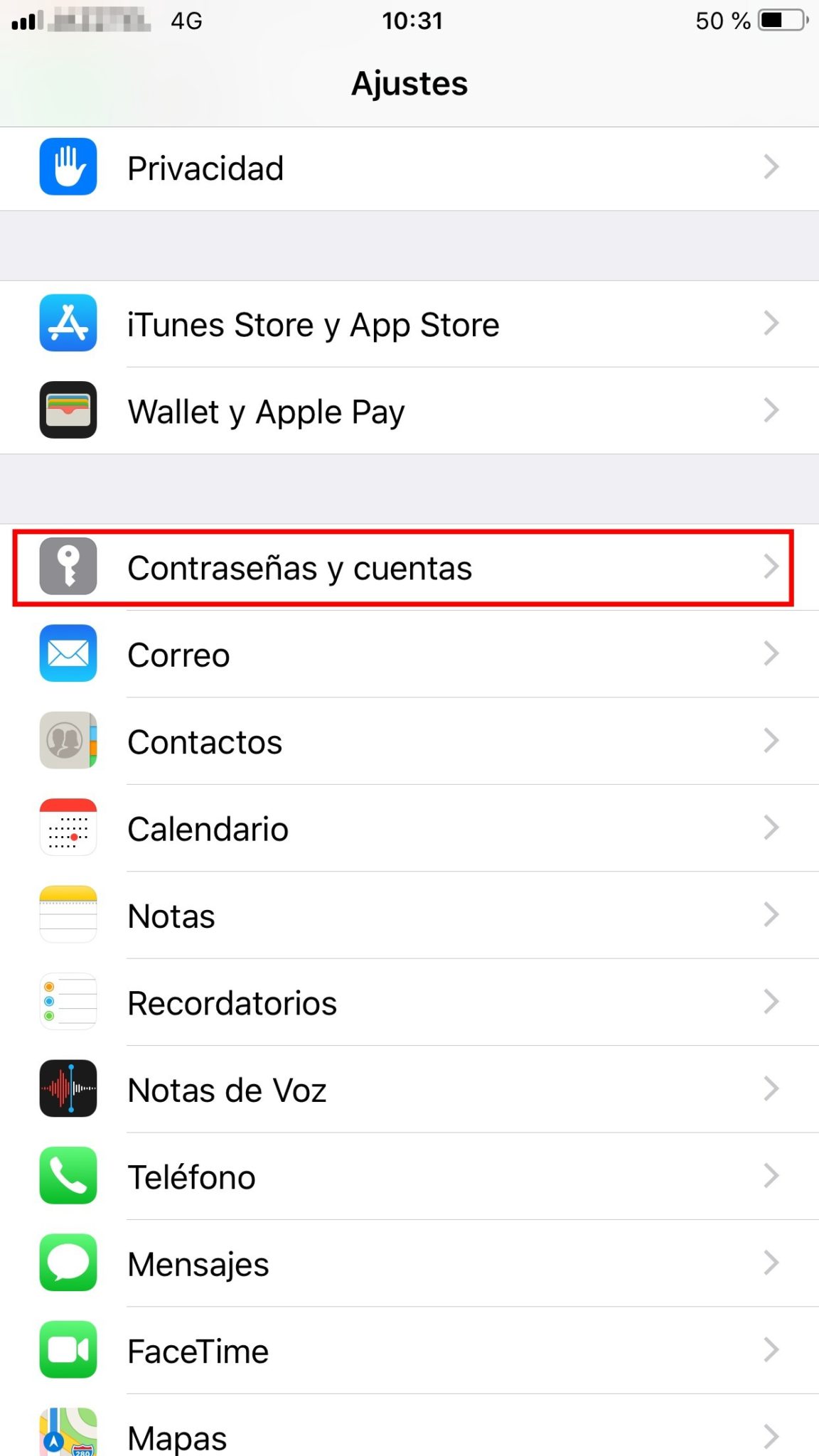Open the Wallet y Apple Pay icon
The width and height of the screenshot is (819, 1456).
[68, 411]
